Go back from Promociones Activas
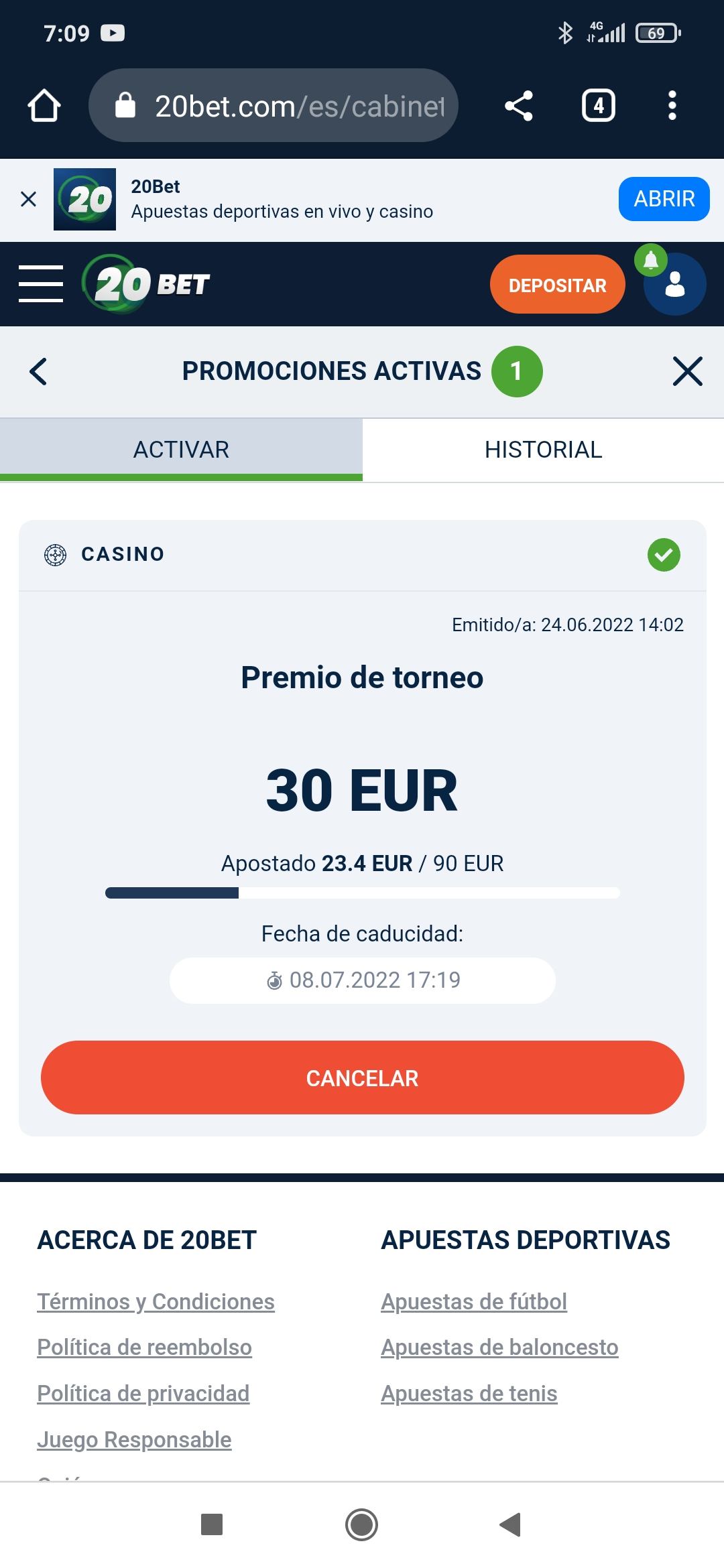The height and width of the screenshot is (1568, 724). point(38,372)
